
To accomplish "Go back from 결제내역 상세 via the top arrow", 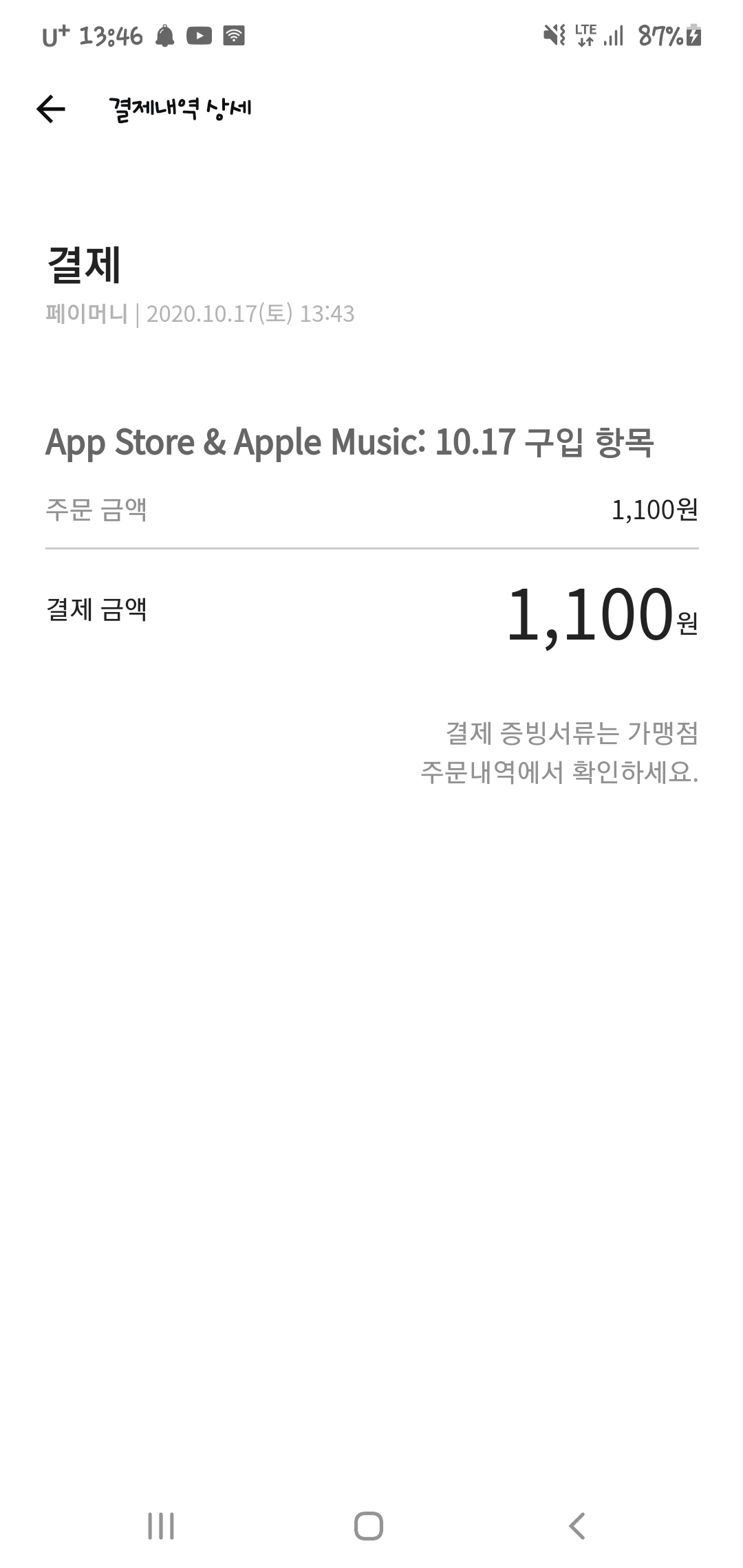I will pyautogui.click(x=51, y=109).
